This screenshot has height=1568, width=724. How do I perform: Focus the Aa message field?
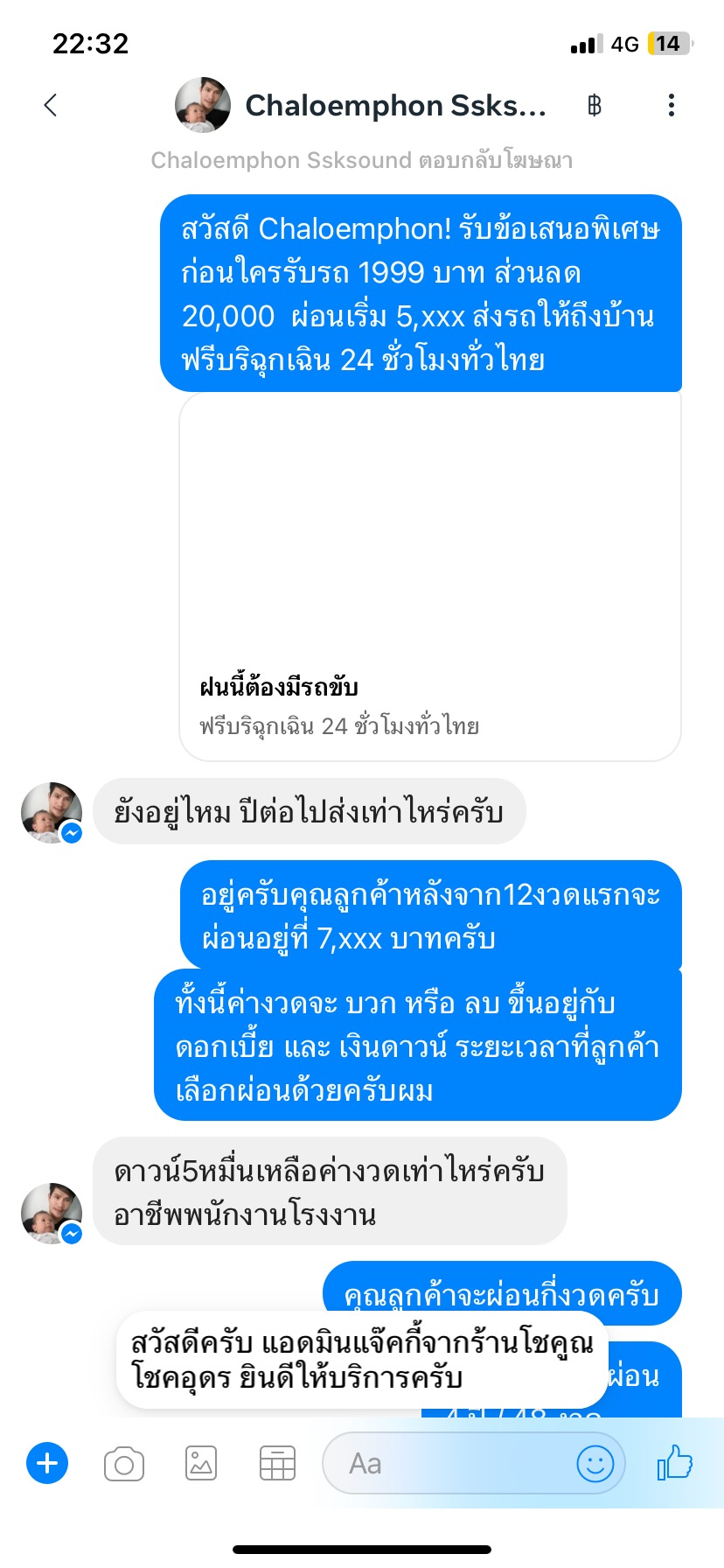click(446, 1463)
